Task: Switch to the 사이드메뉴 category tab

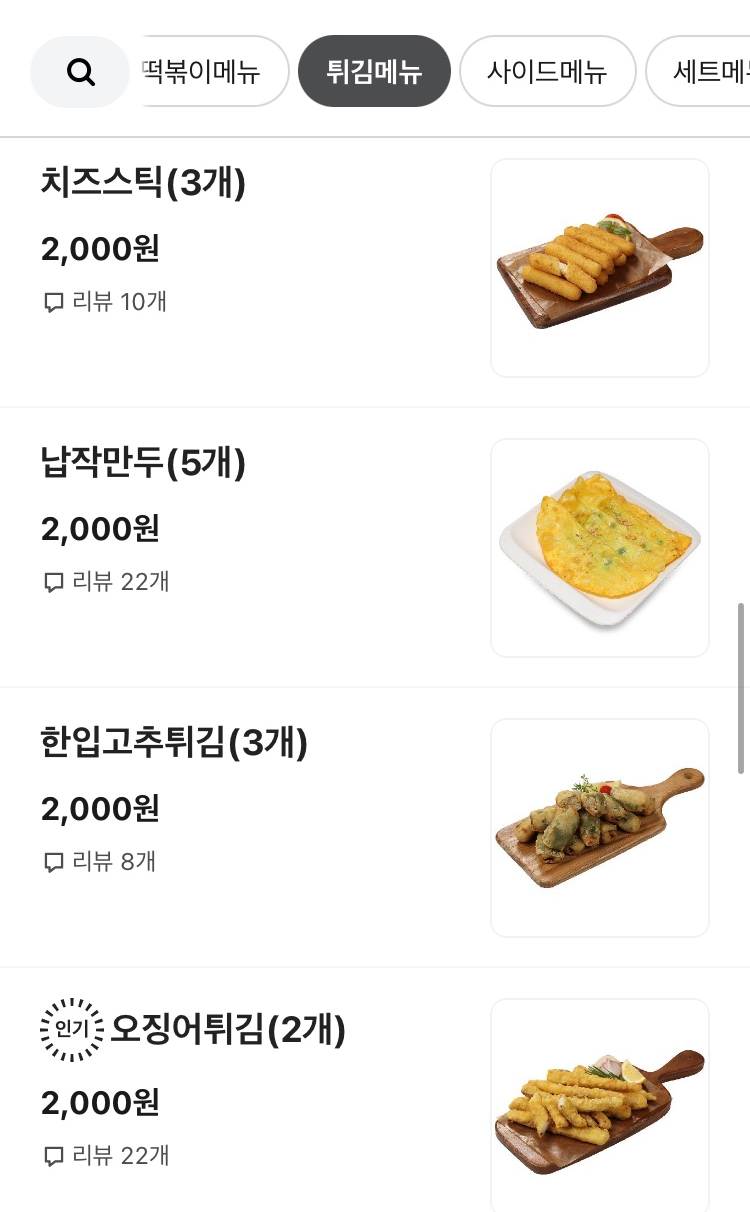Action: (x=547, y=72)
